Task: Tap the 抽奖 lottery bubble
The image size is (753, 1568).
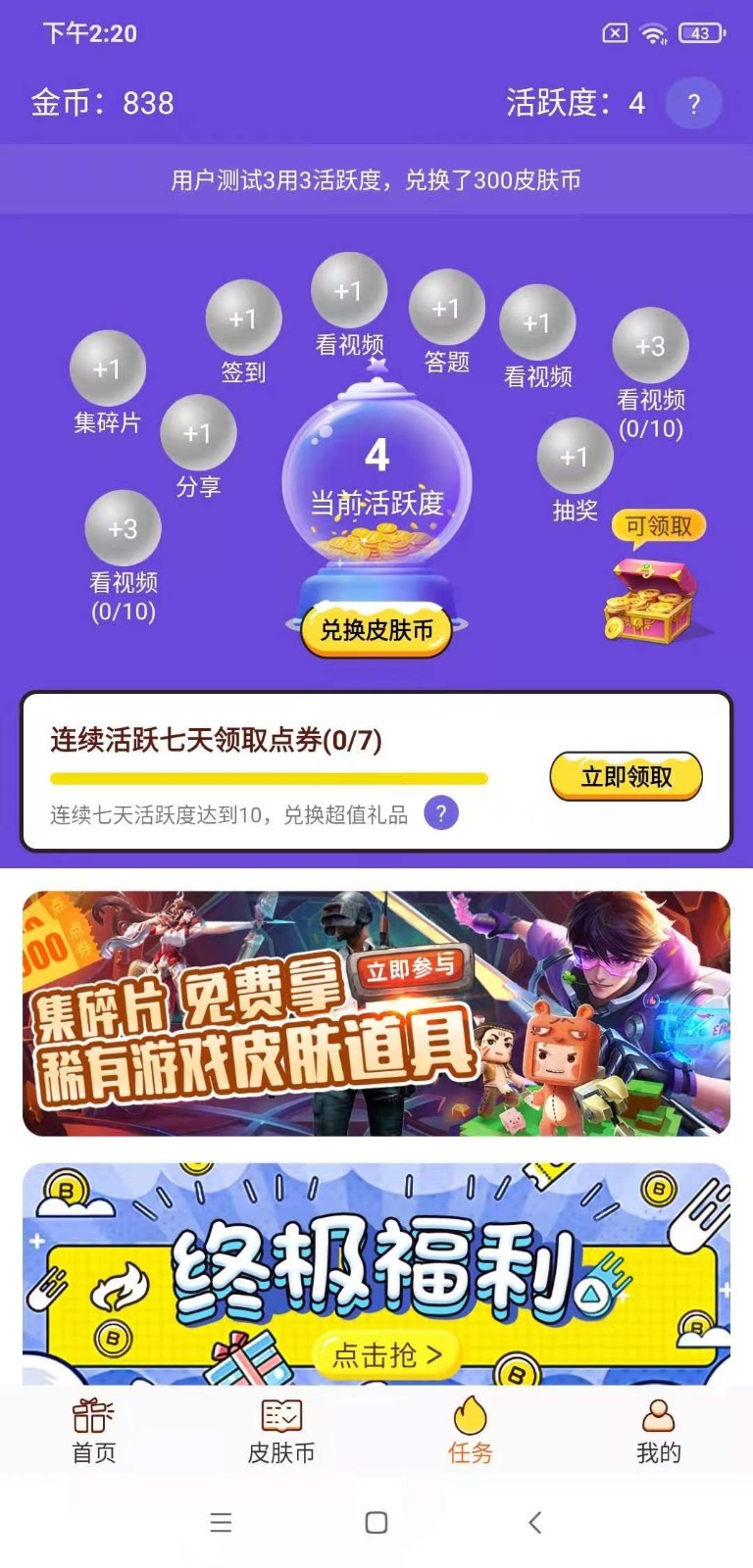Action: click(x=575, y=455)
